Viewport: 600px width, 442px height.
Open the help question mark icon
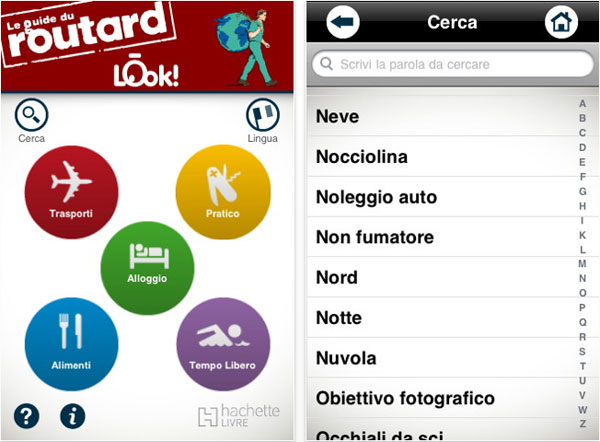click(x=27, y=416)
